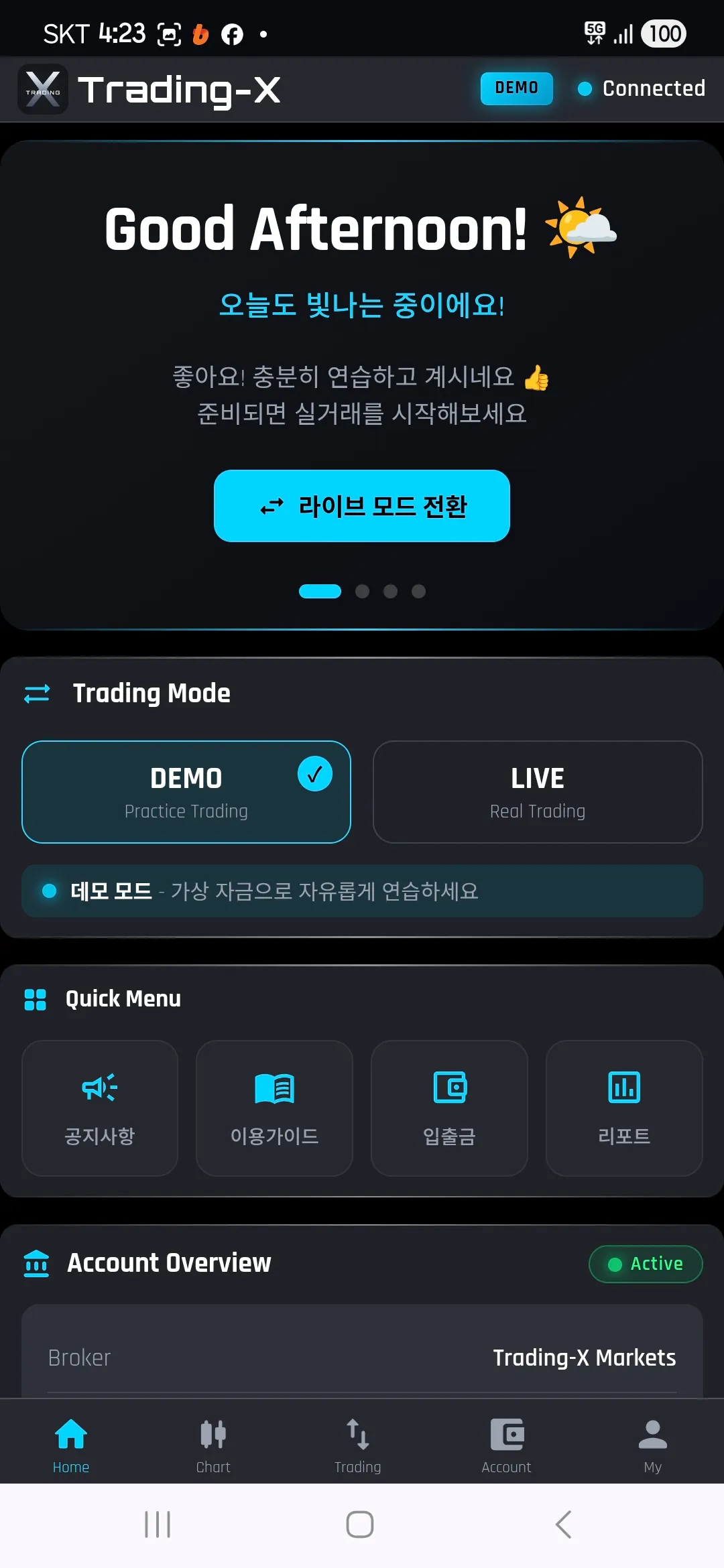
Task: Tap the 라이브 모드 전환 button
Action: click(x=362, y=506)
